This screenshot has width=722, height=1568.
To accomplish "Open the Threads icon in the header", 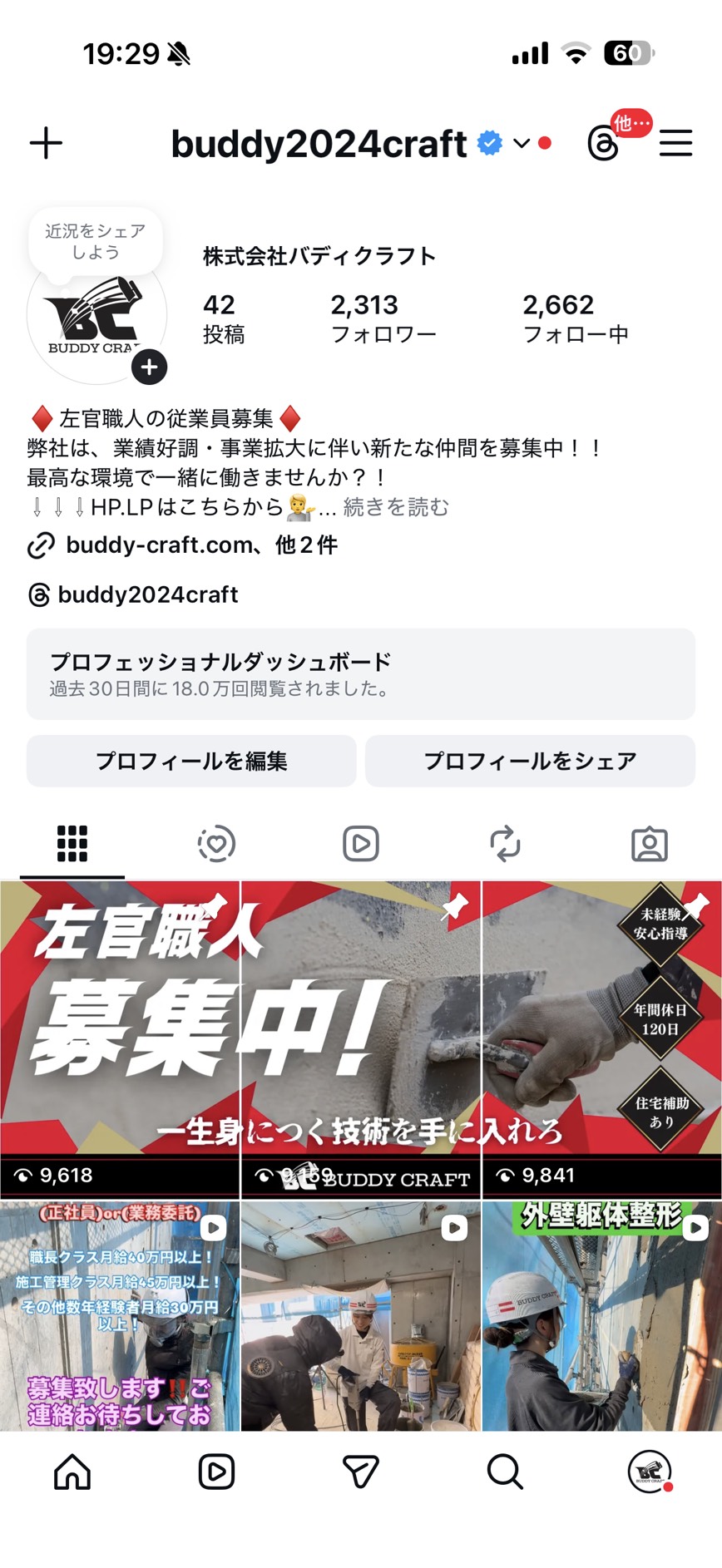I will tap(604, 144).
